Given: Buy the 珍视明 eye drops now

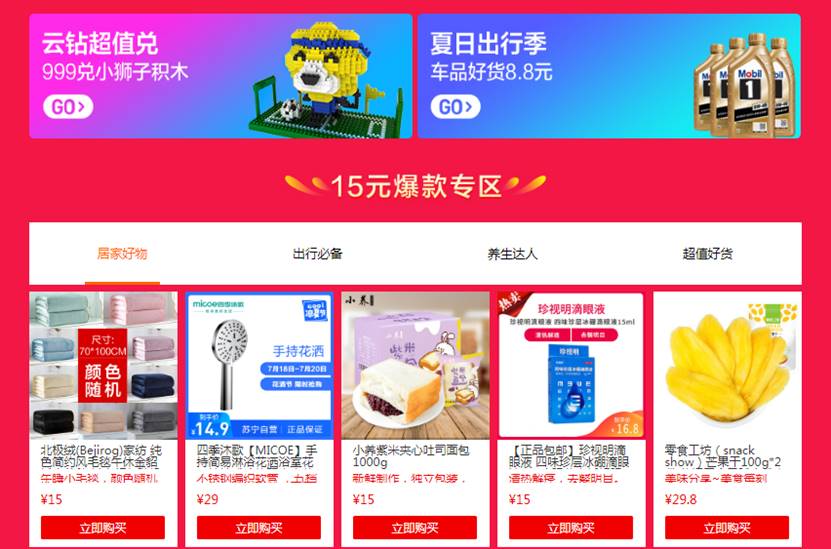Looking at the screenshot, I should pos(571,528).
